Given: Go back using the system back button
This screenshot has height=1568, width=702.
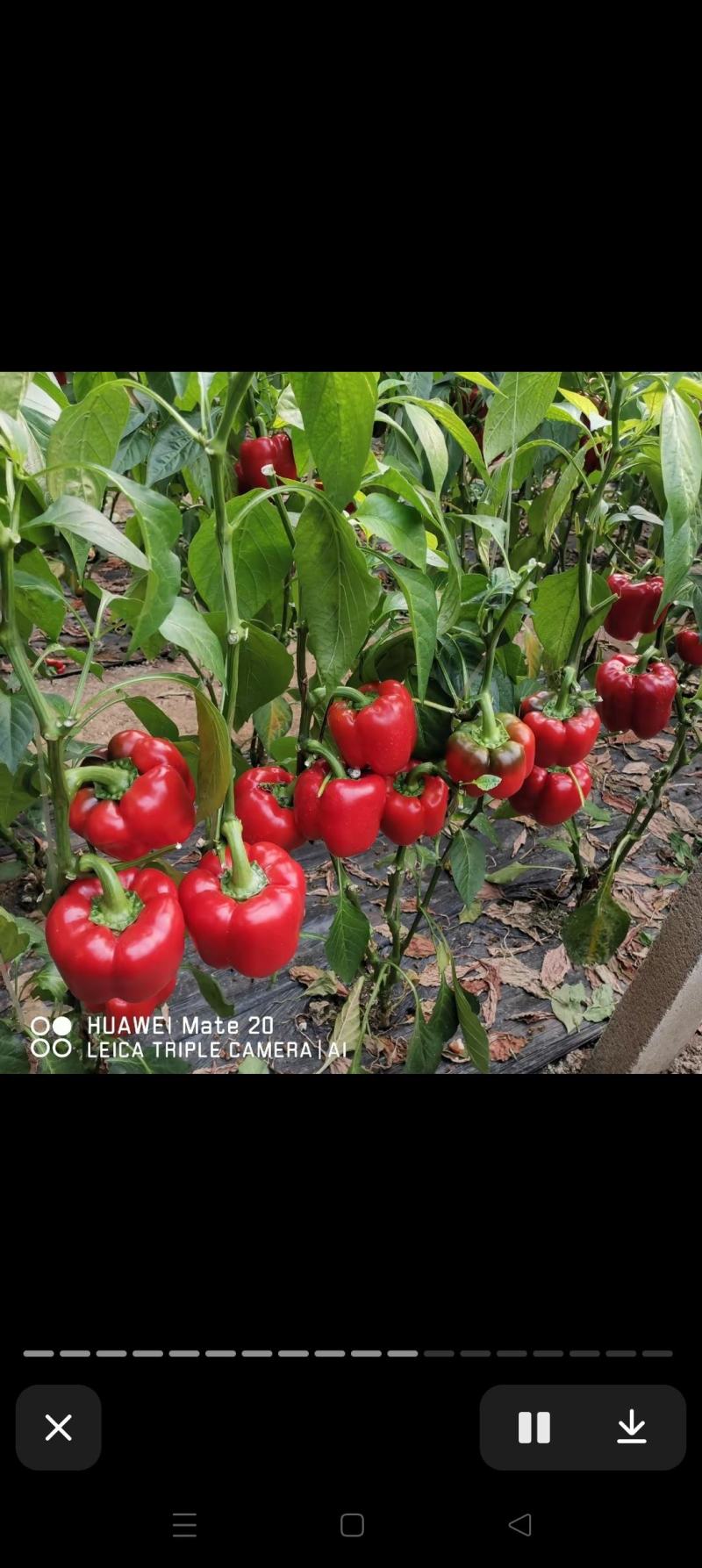Looking at the screenshot, I should (x=519, y=1525).
